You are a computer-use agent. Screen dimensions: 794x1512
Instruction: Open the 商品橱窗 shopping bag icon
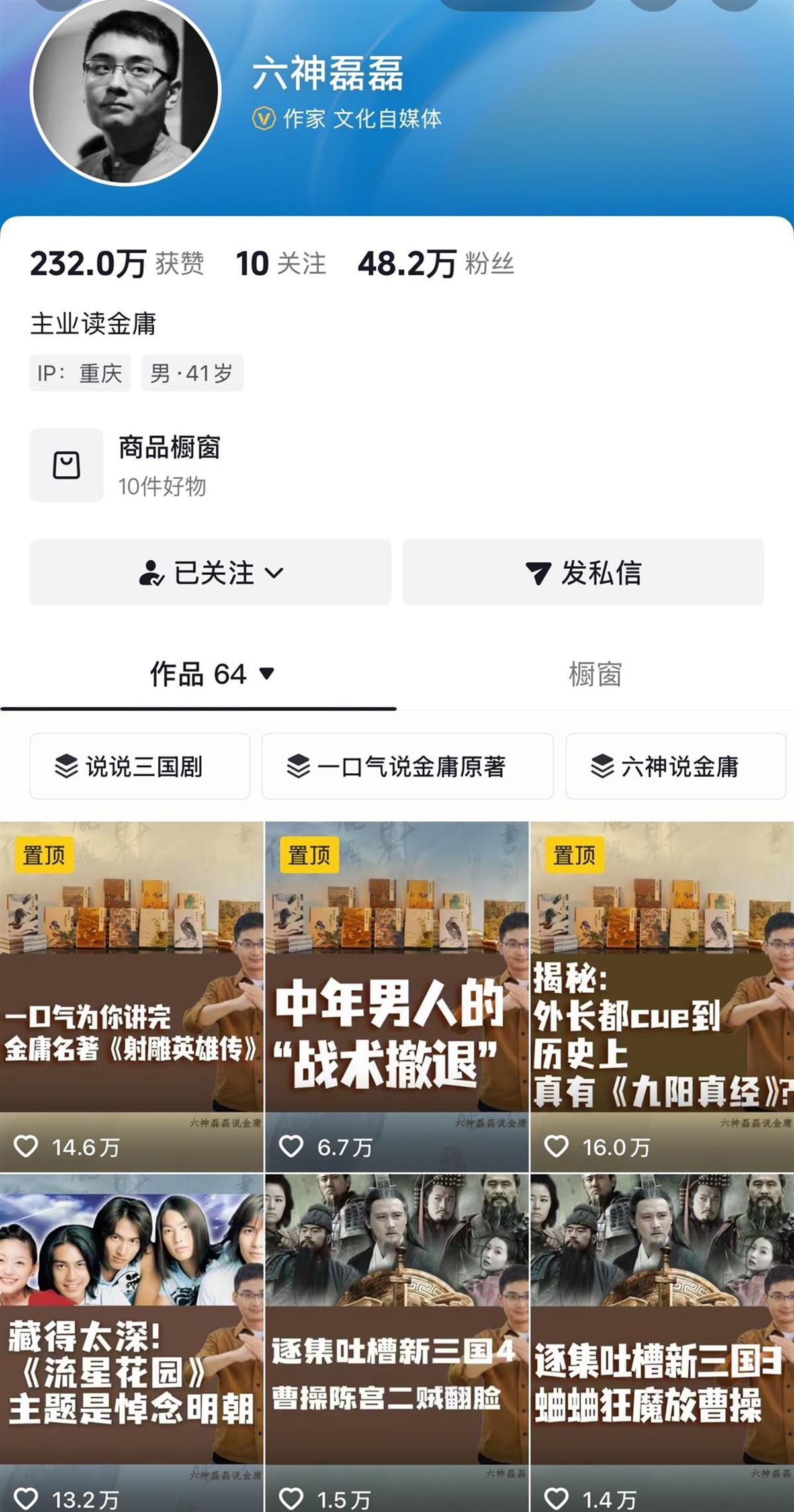coord(65,464)
